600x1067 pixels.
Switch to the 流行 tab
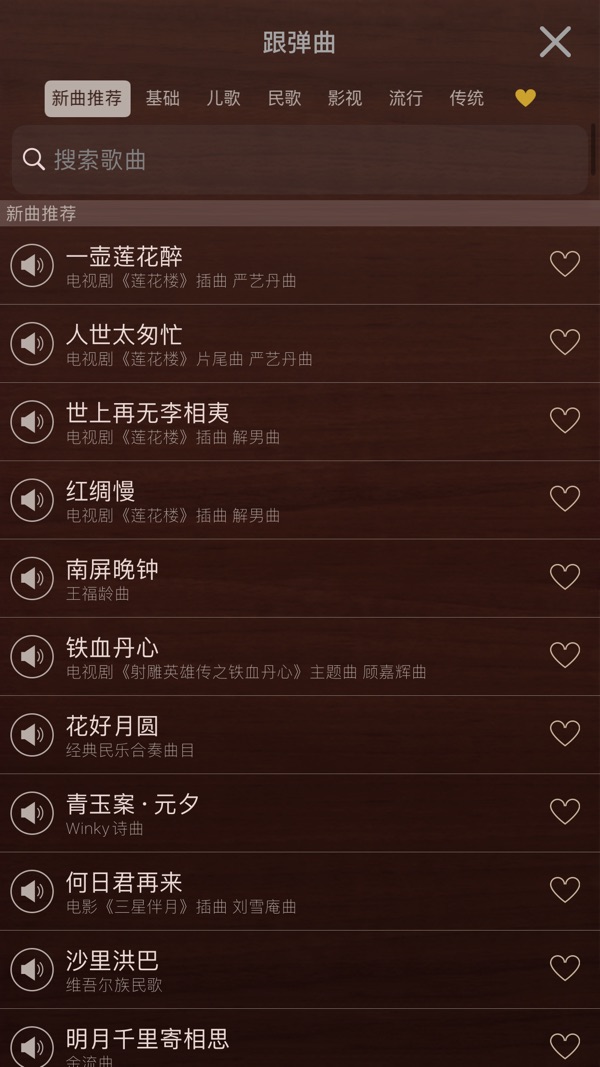[405, 99]
